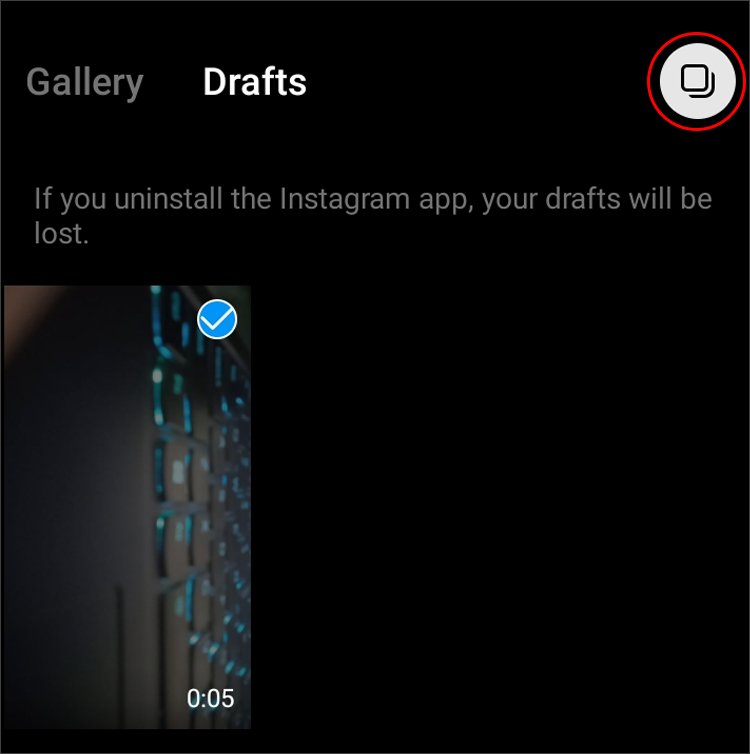Toggle the select multiple icon
Viewport: 750px width, 754px height.
(695, 80)
